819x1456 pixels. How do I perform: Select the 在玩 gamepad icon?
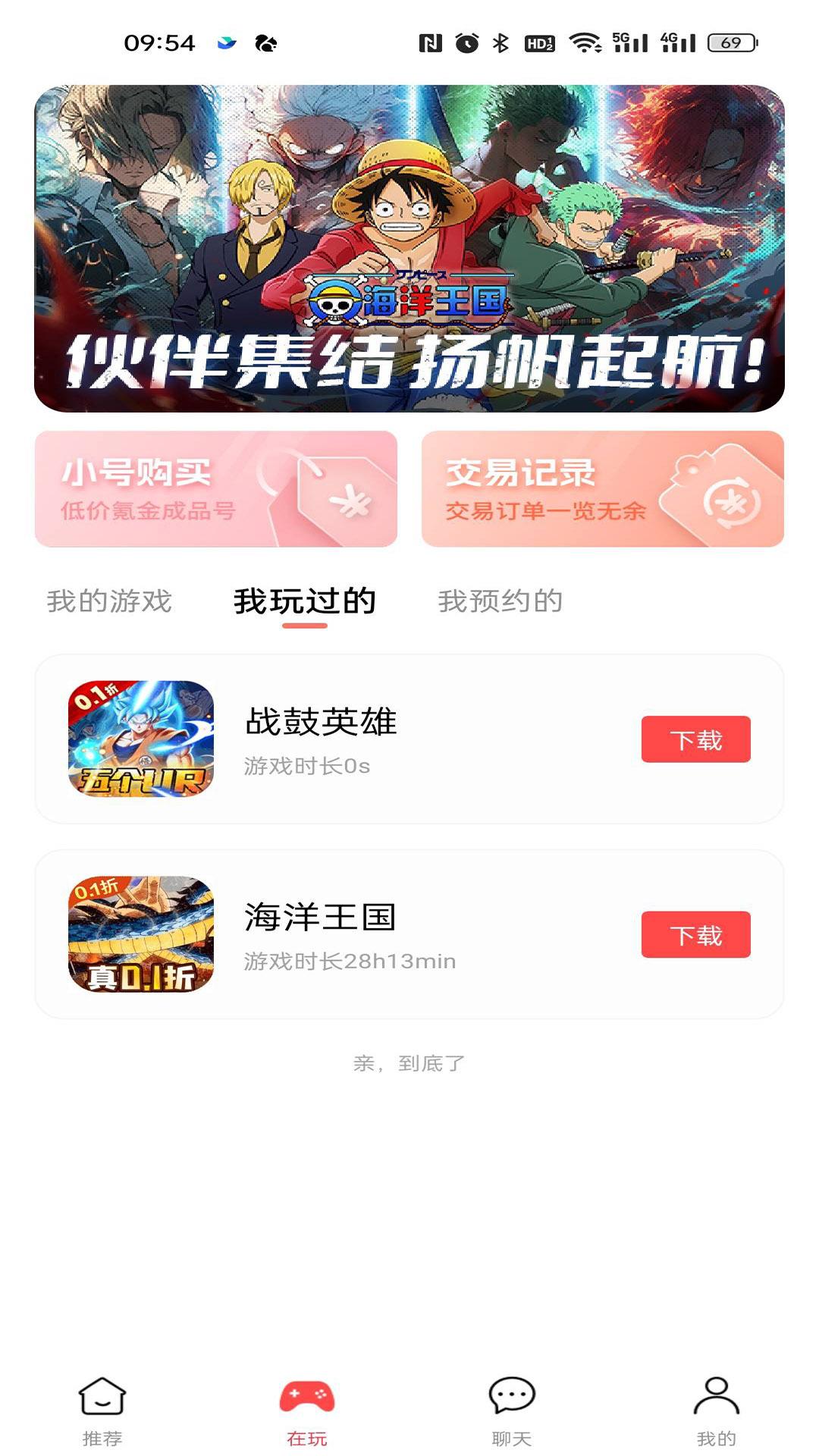305,1407
